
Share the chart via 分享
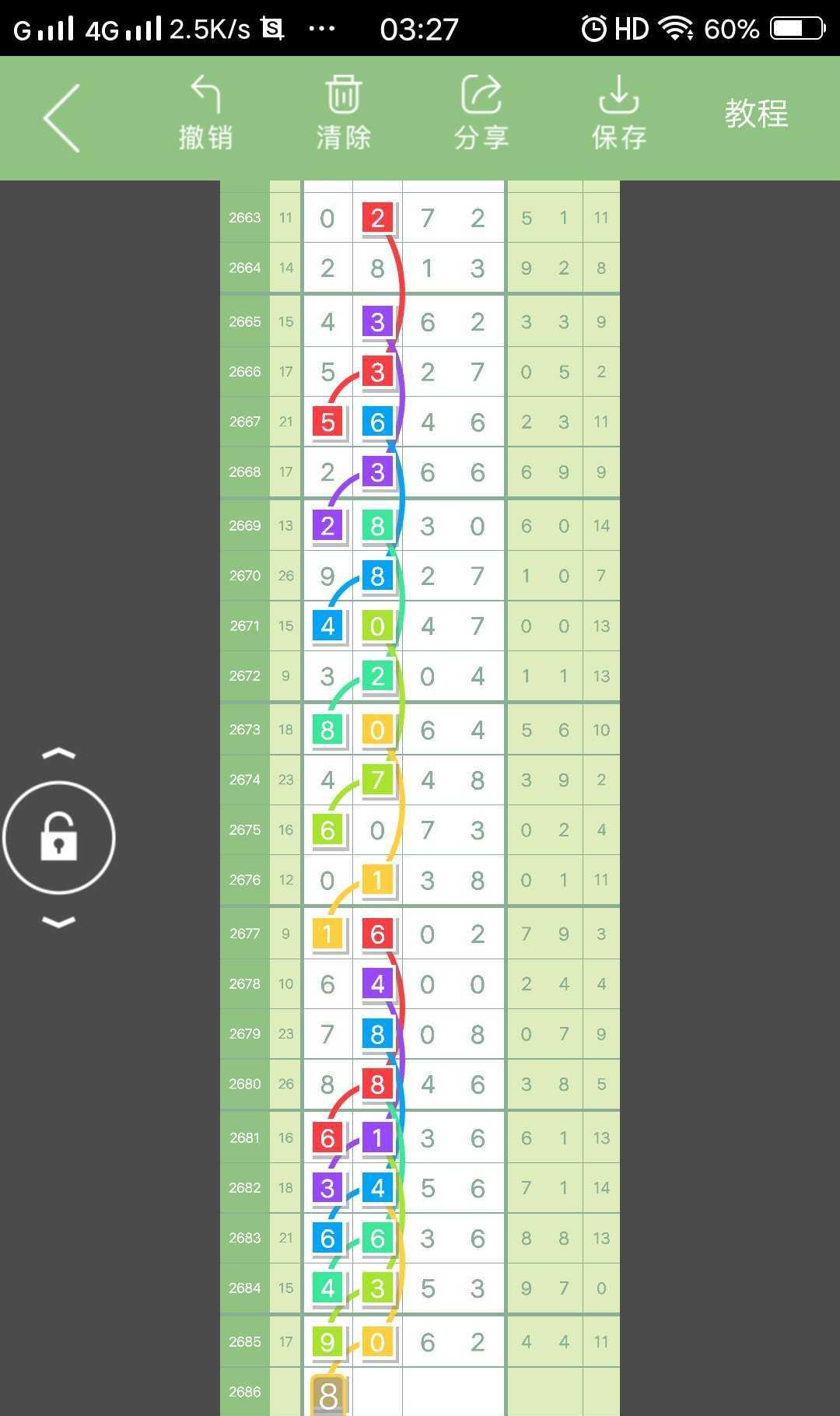481,114
